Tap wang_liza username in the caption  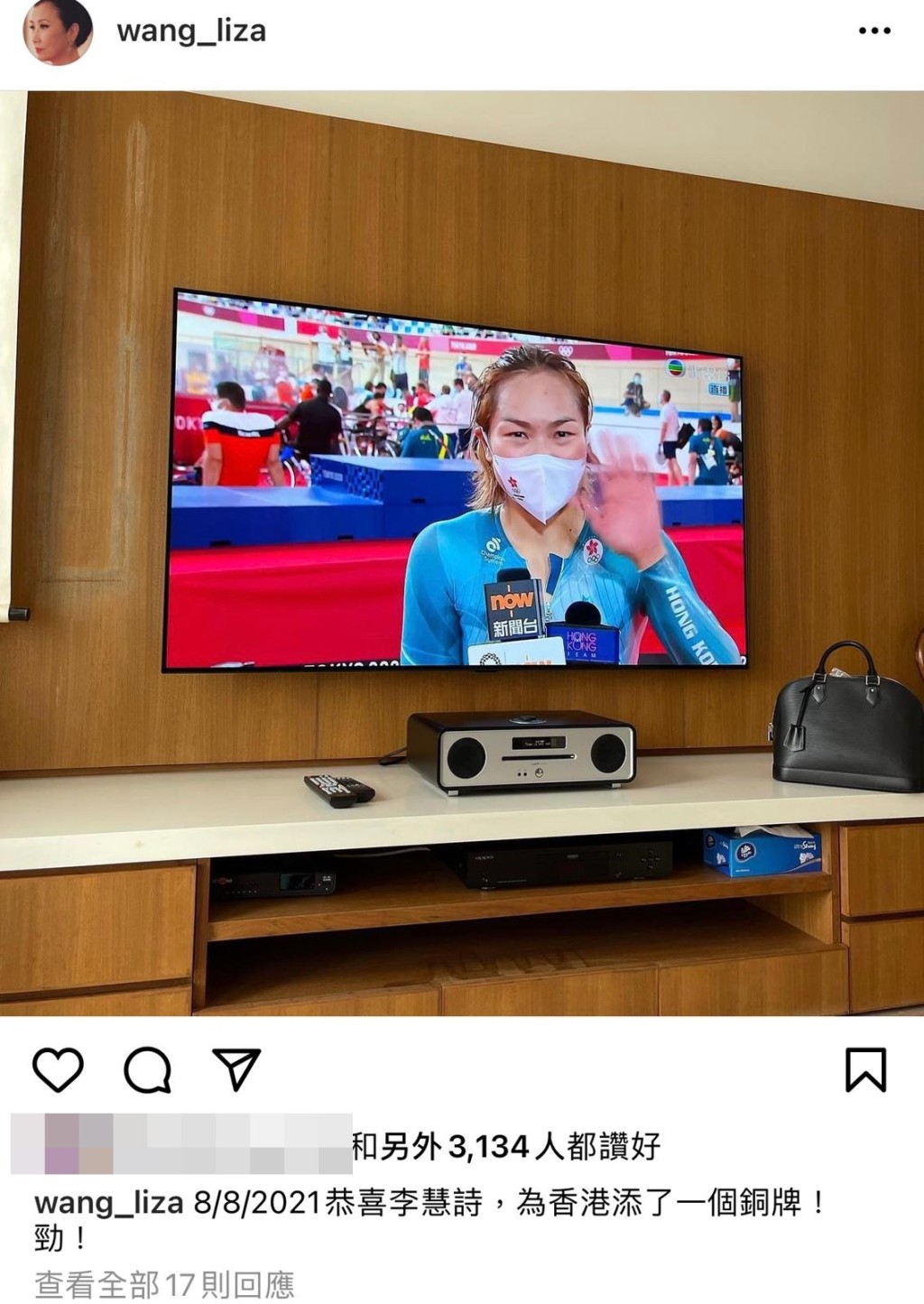pyautogui.click(x=108, y=1203)
